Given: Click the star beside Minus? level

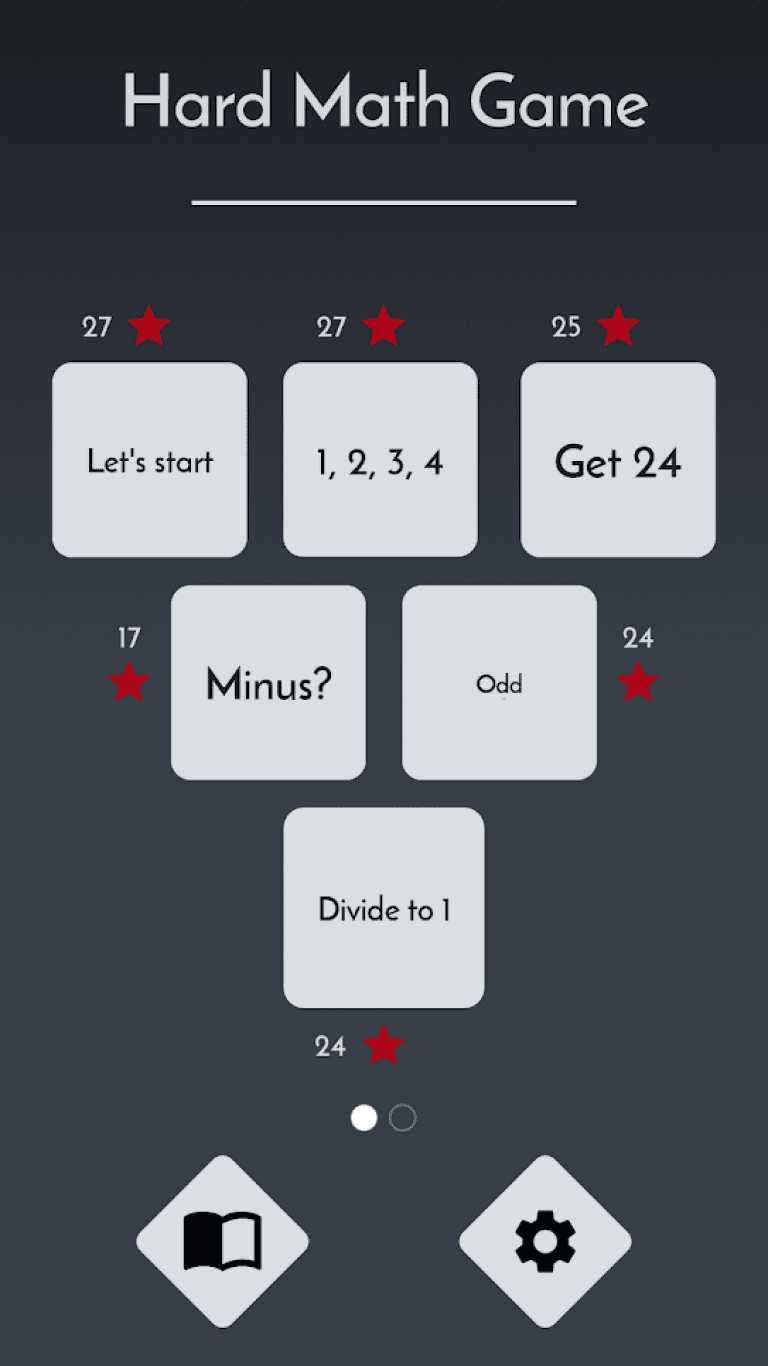Looking at the screenshot, I should pyautogui.click(x=129, y=681).
